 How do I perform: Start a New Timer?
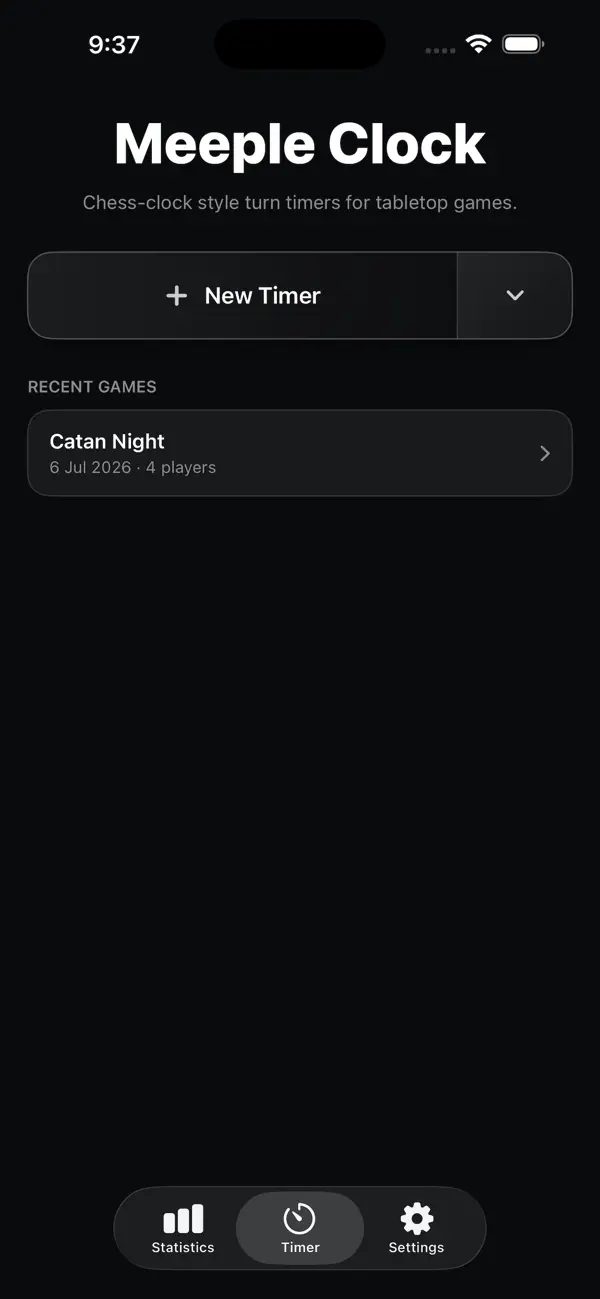(x=242, y=295)
